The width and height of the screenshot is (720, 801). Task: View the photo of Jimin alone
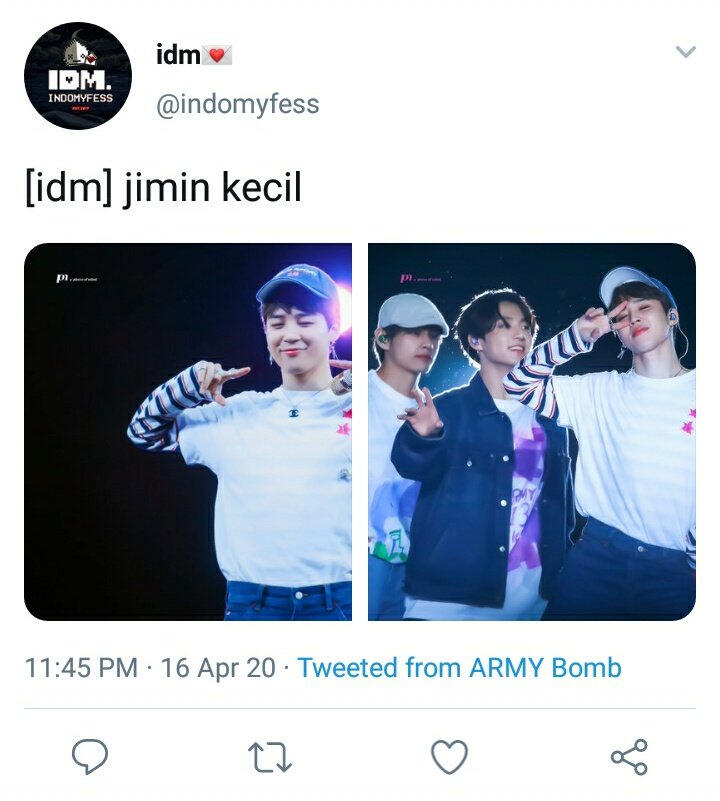pyautogui.click(x=188, y=431)
